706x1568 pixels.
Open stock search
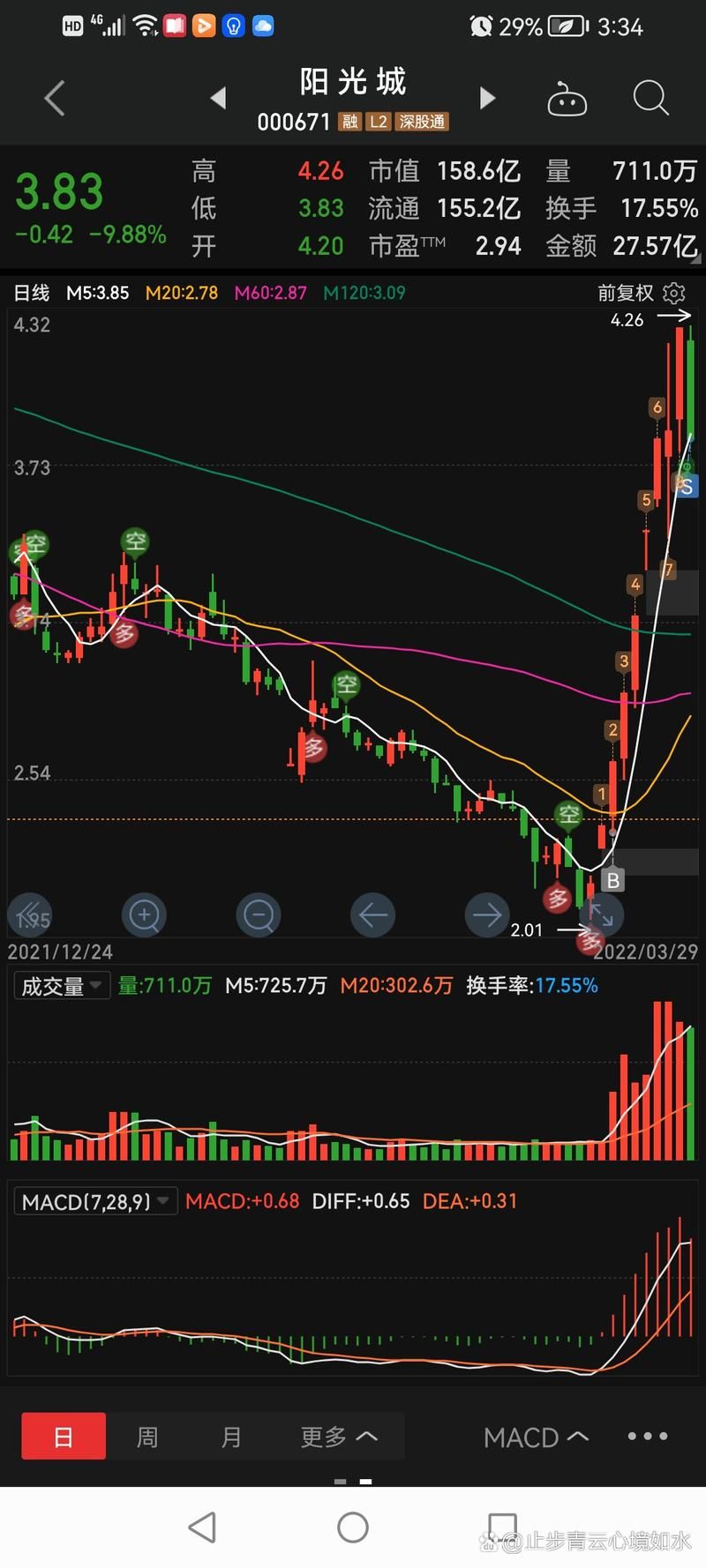(650, 98)
